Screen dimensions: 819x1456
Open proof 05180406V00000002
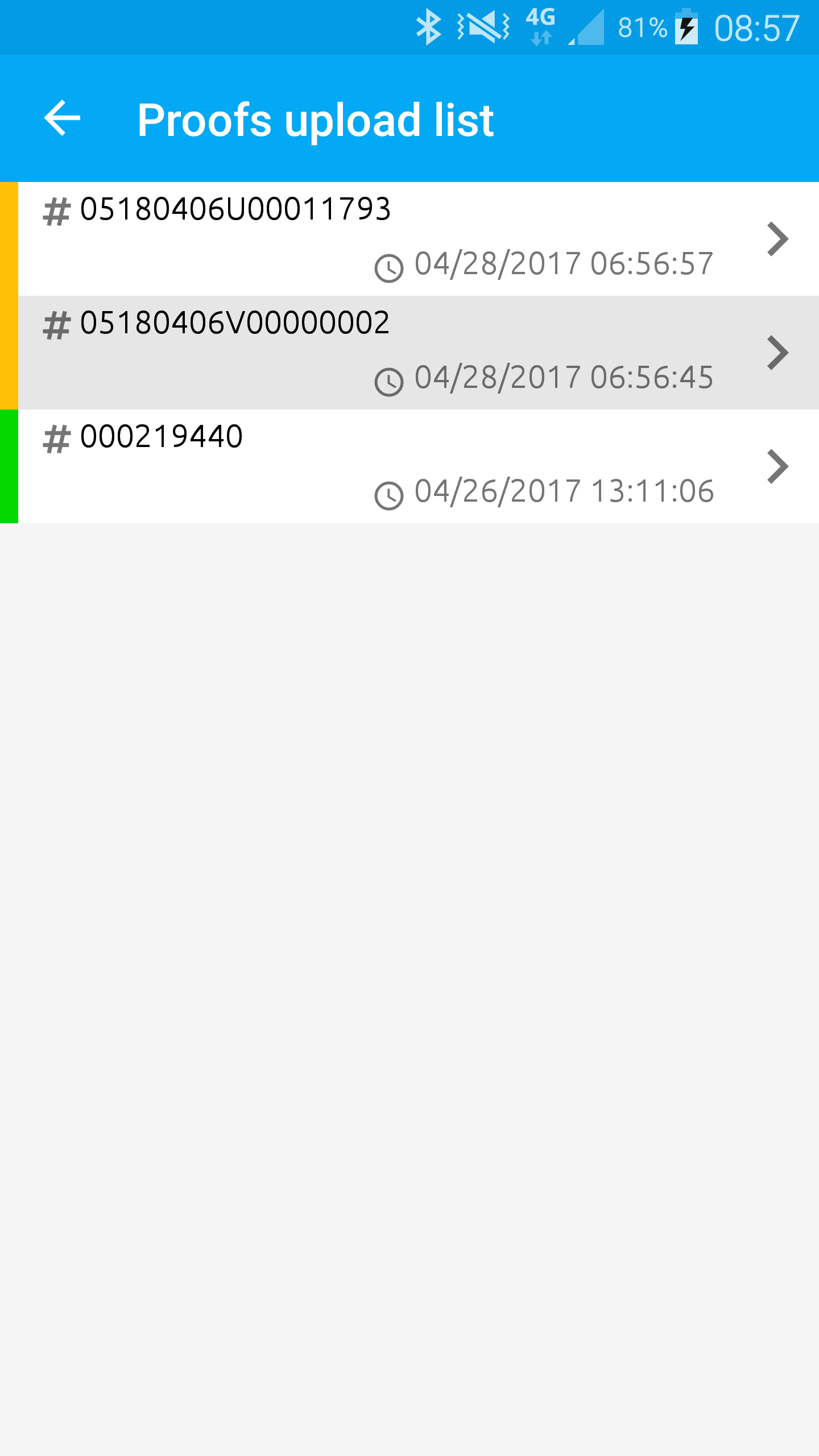click(x=409, y=353)
